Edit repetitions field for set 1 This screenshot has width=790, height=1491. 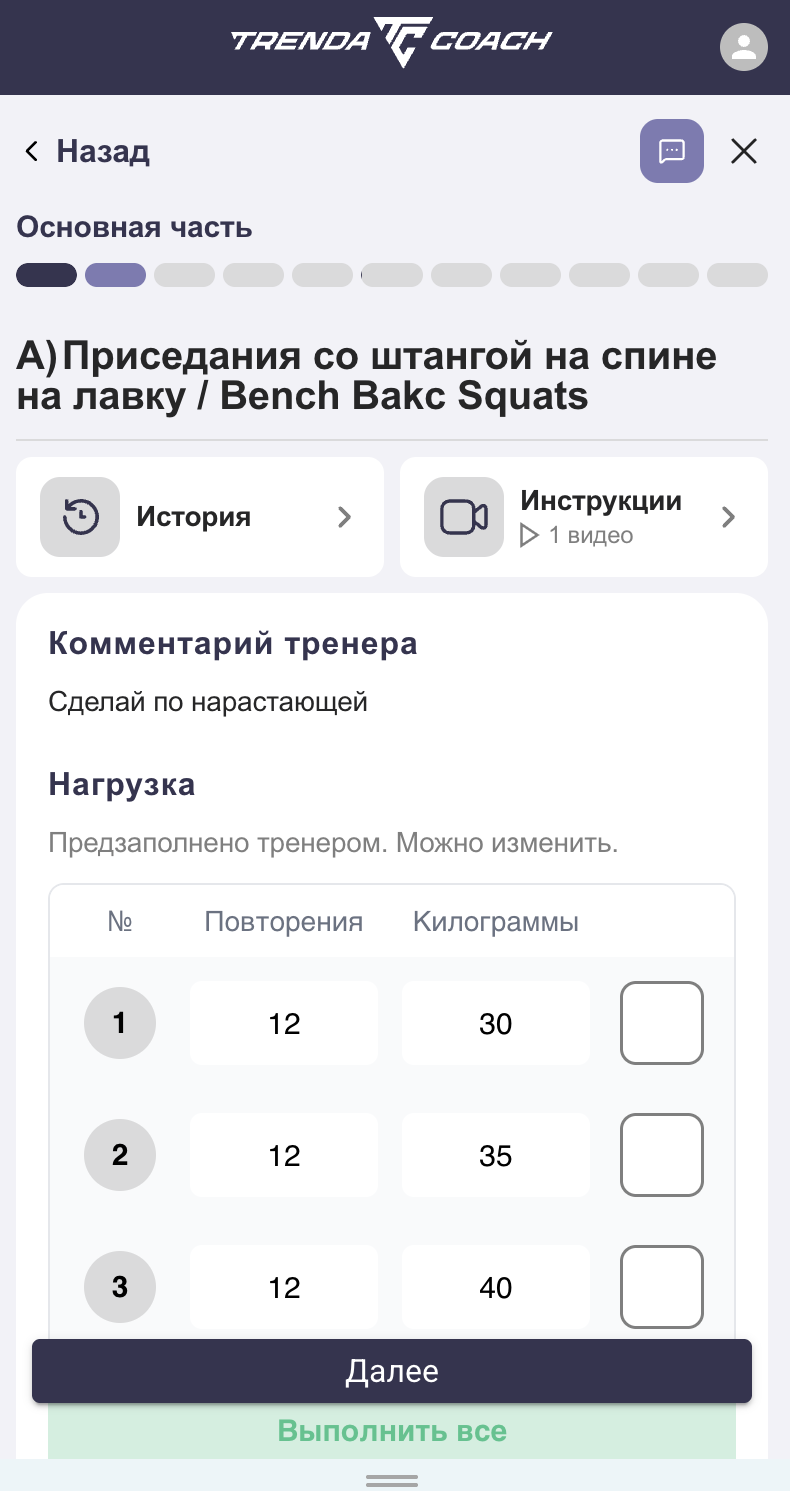[x=284, y=1023]
